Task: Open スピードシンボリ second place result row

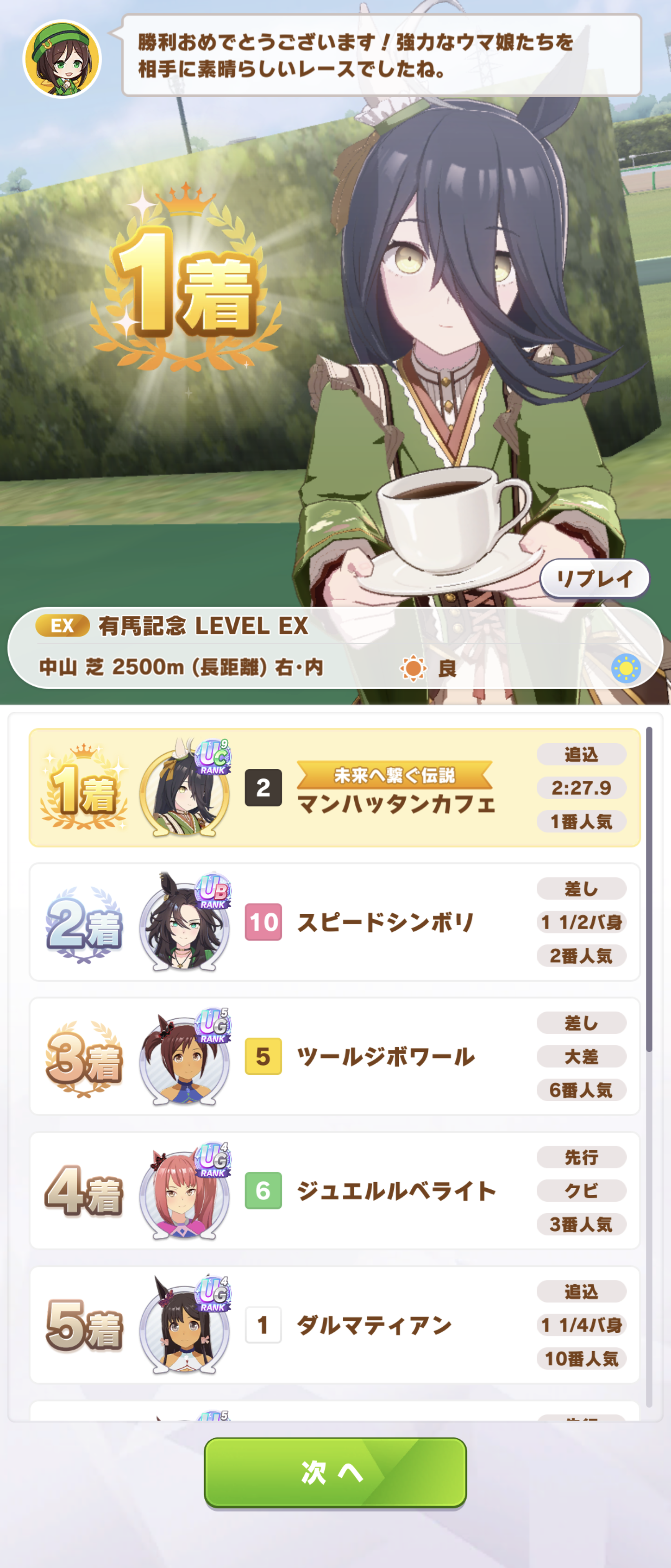Action: click(335, 922)
